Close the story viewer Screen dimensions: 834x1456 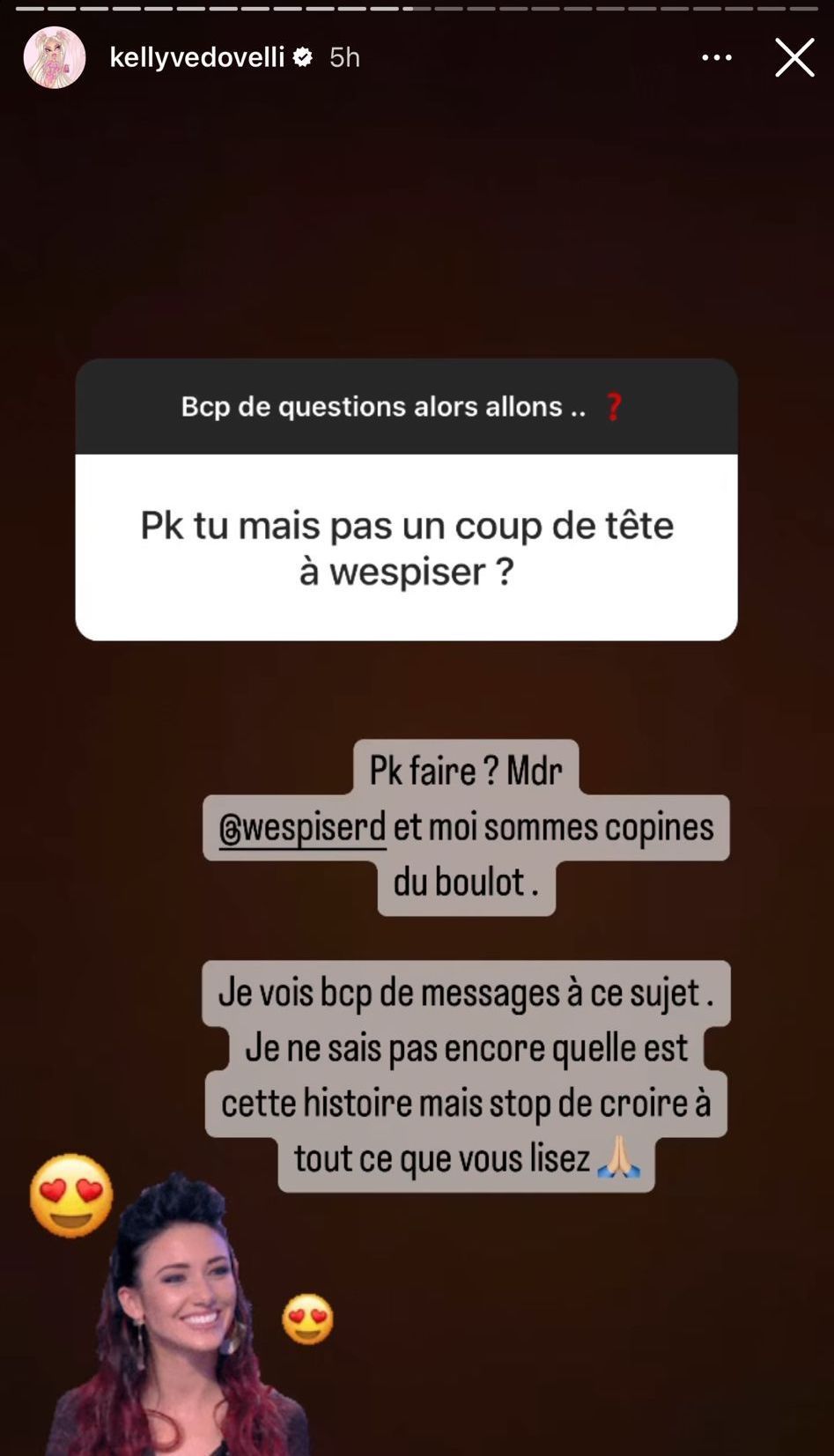[x=793, y=58]
